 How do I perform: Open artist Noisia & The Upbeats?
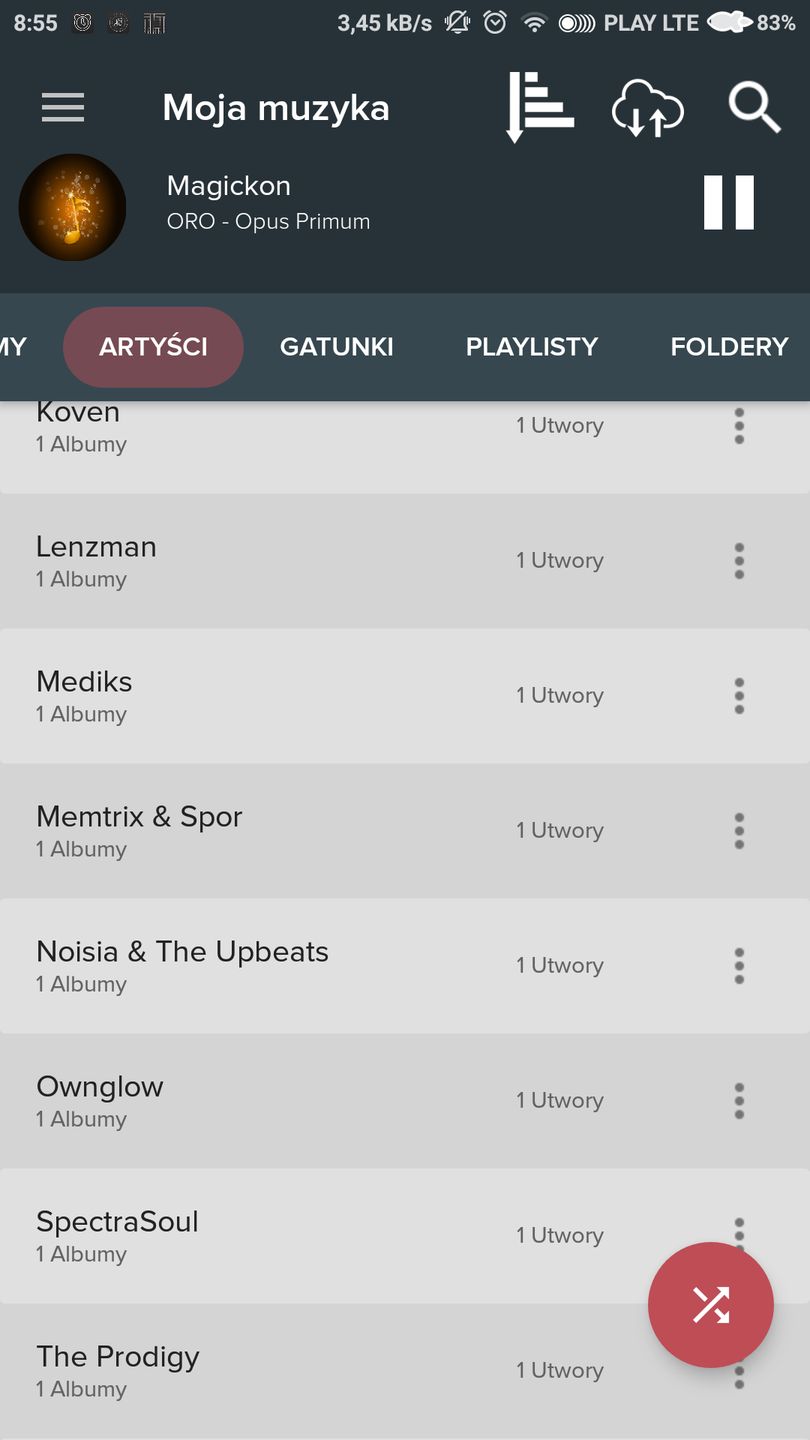(x=250, y=966)
